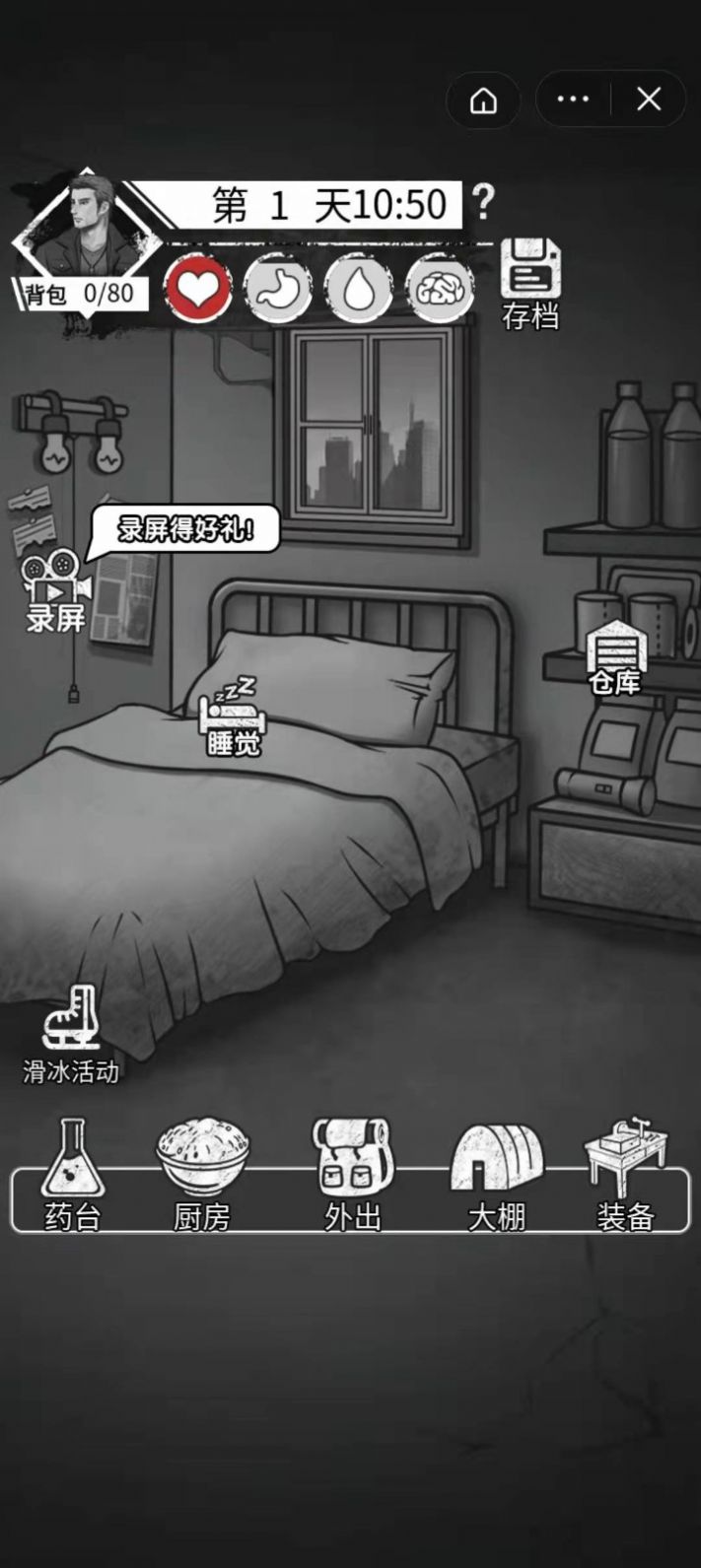The height and width of the screenshot is (1568, 701).
Task: Join the 滑冰活动 skating event
Action: (x=71, y=1035)
